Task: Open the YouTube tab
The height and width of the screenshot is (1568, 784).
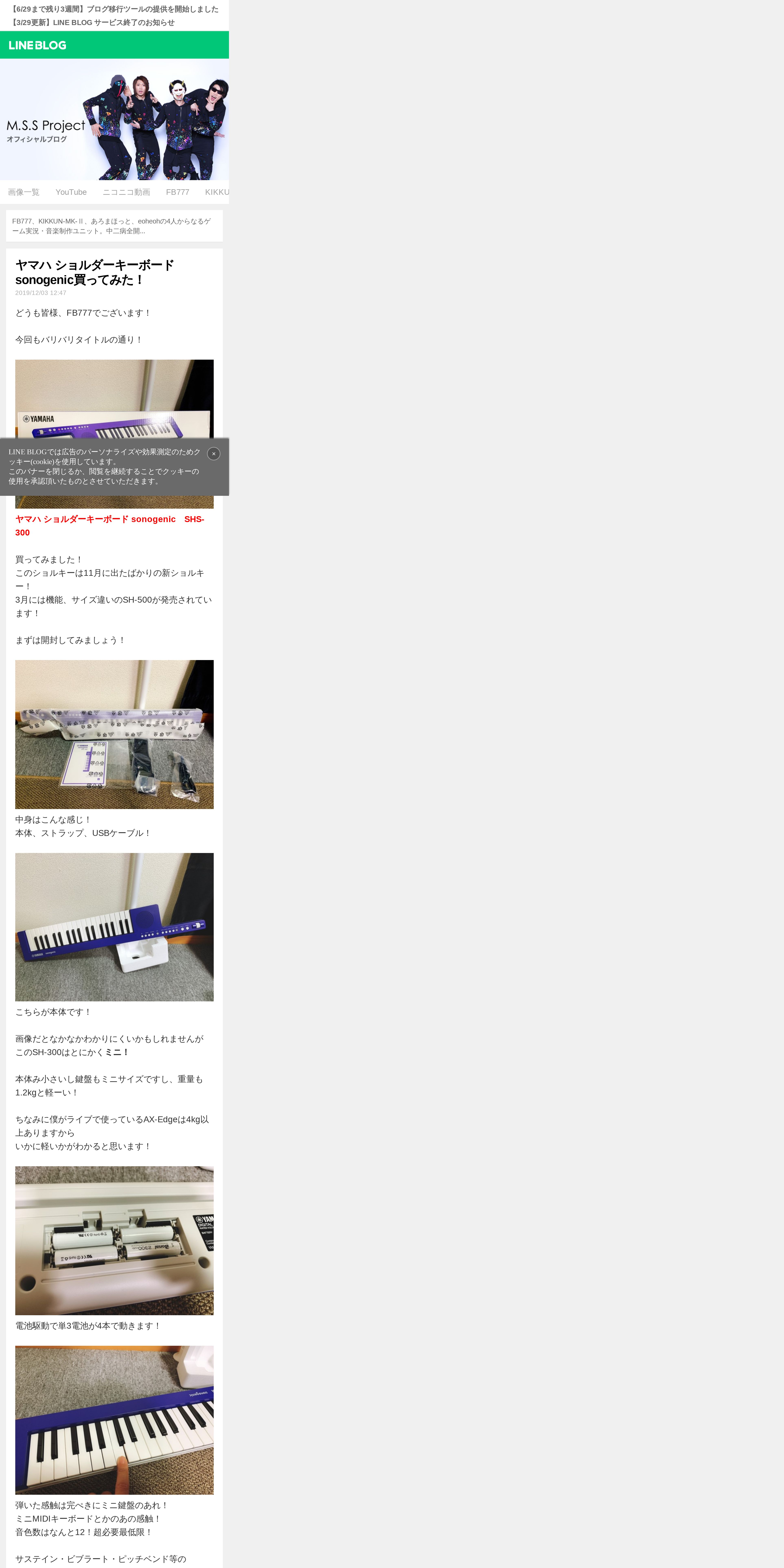Action: [71, 192]
